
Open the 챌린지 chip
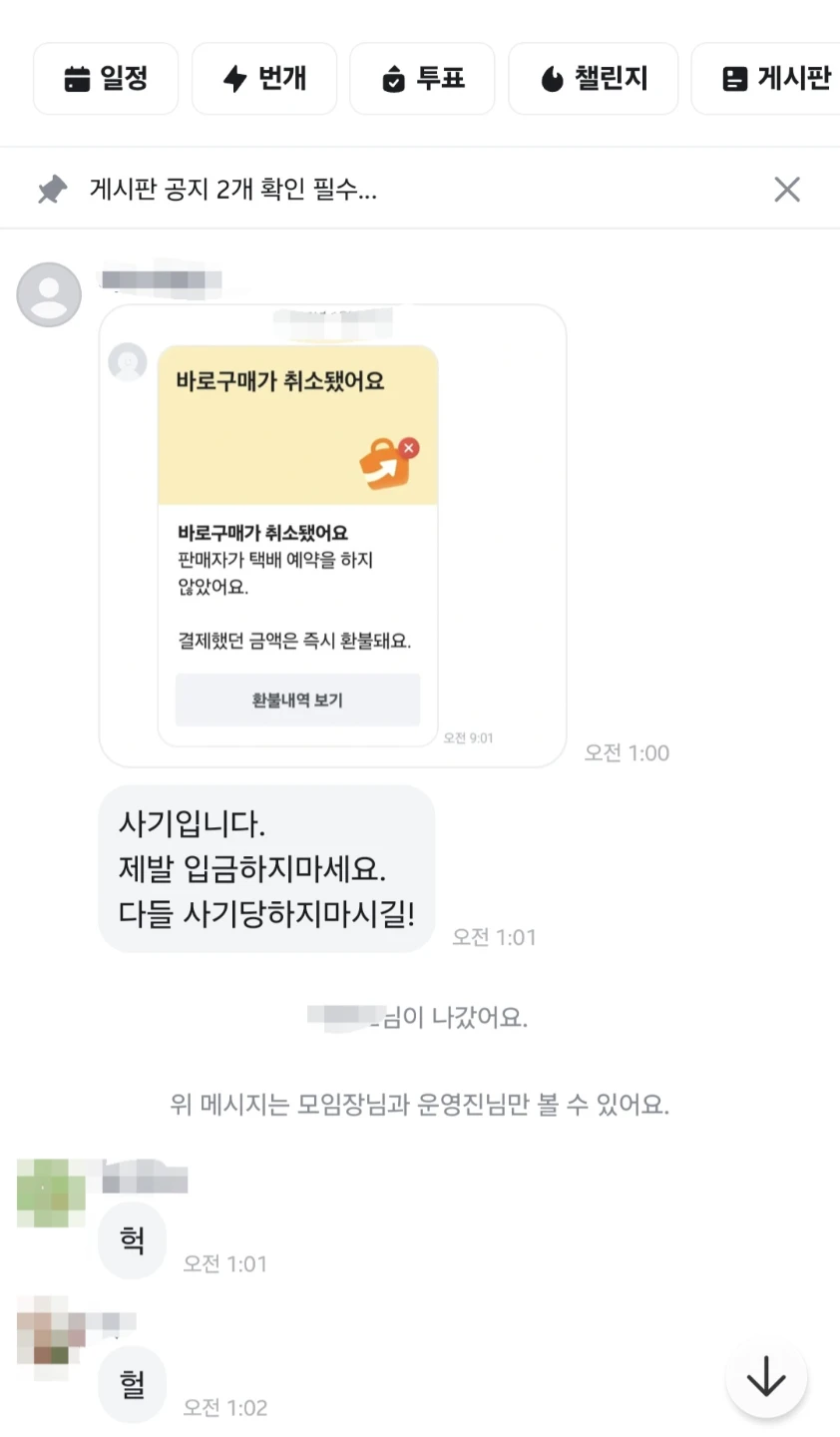[x=594, y=79]
